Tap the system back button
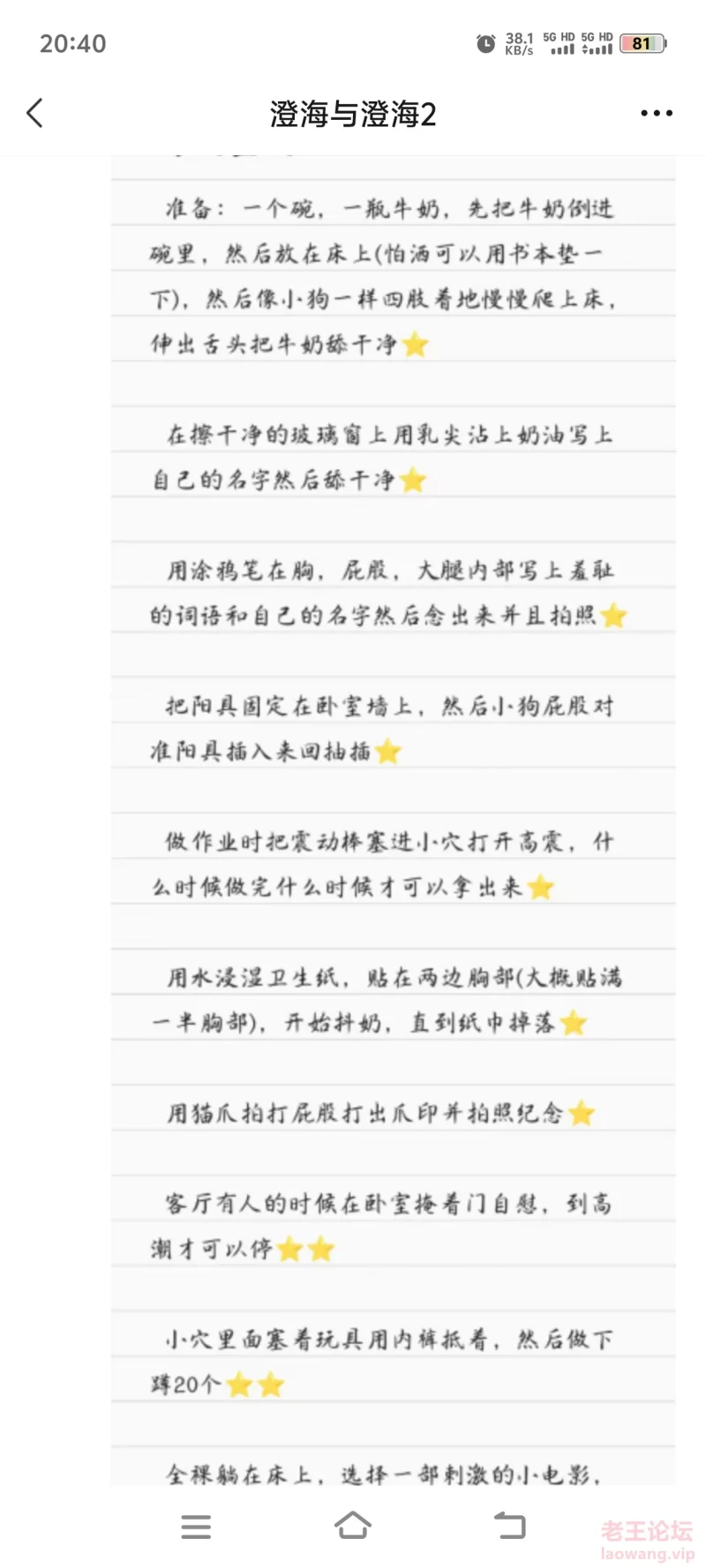The width and height of the screenshot is (706, 1568). pos(509,1526)
